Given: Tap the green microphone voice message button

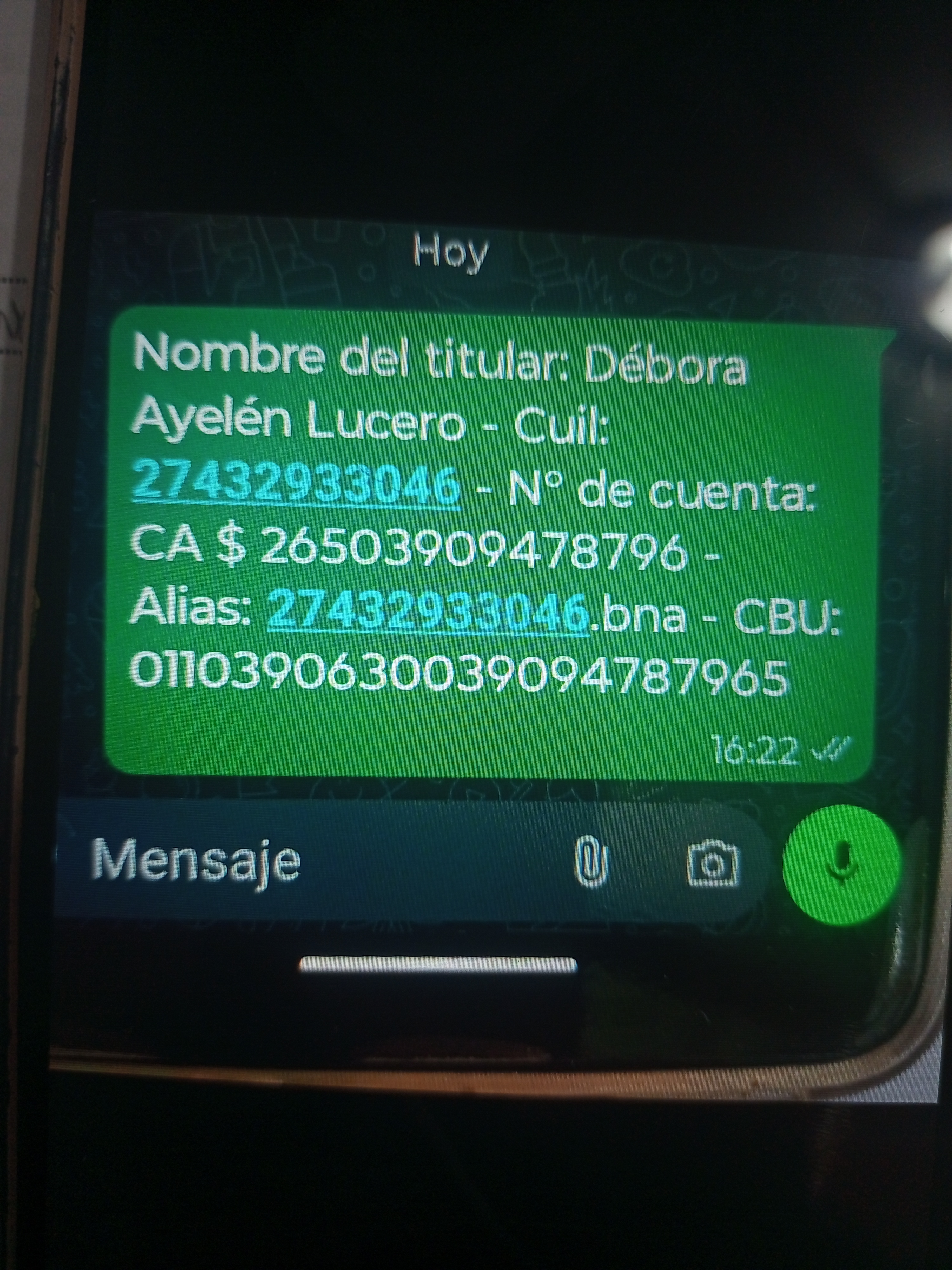Looking at the screenshot, I should click(841, 865).
